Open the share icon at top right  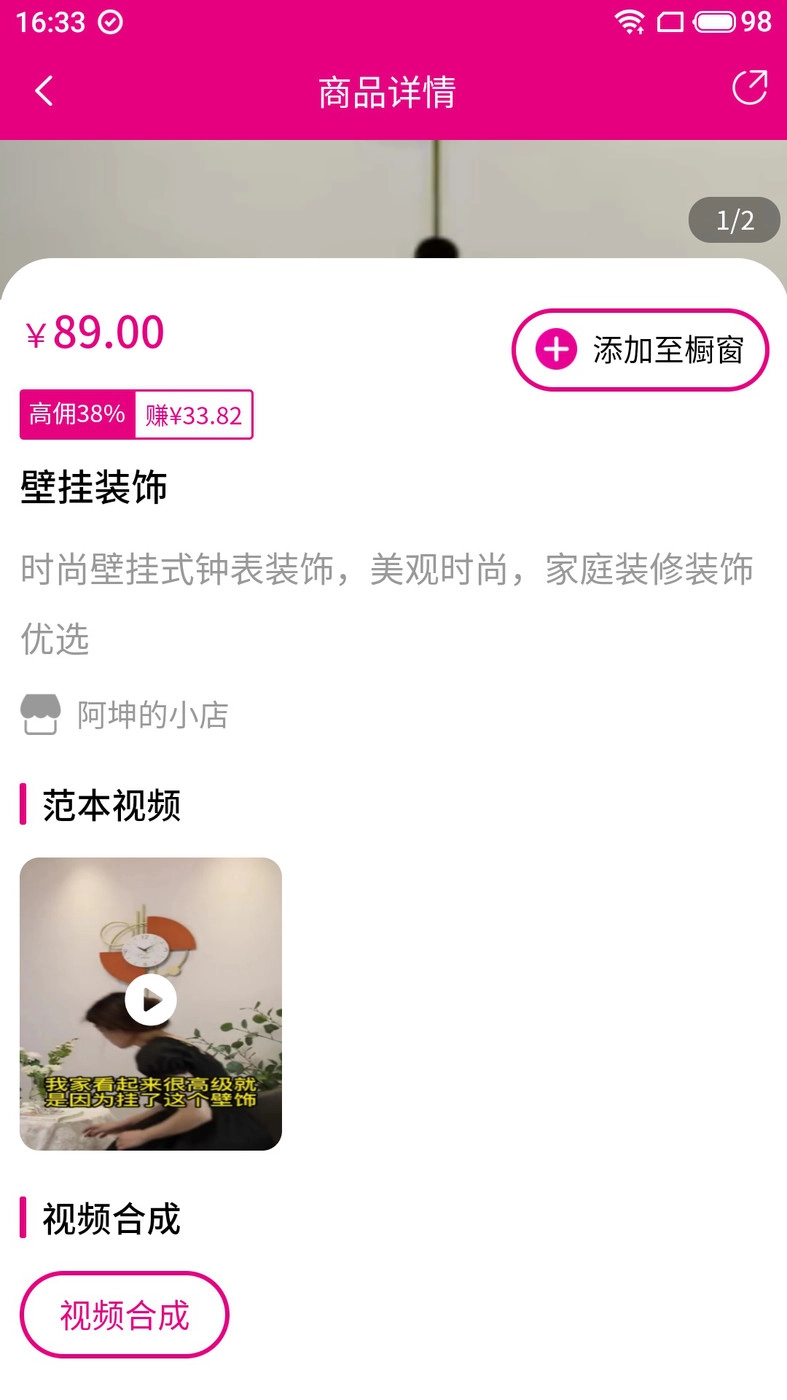click(748, 89)
